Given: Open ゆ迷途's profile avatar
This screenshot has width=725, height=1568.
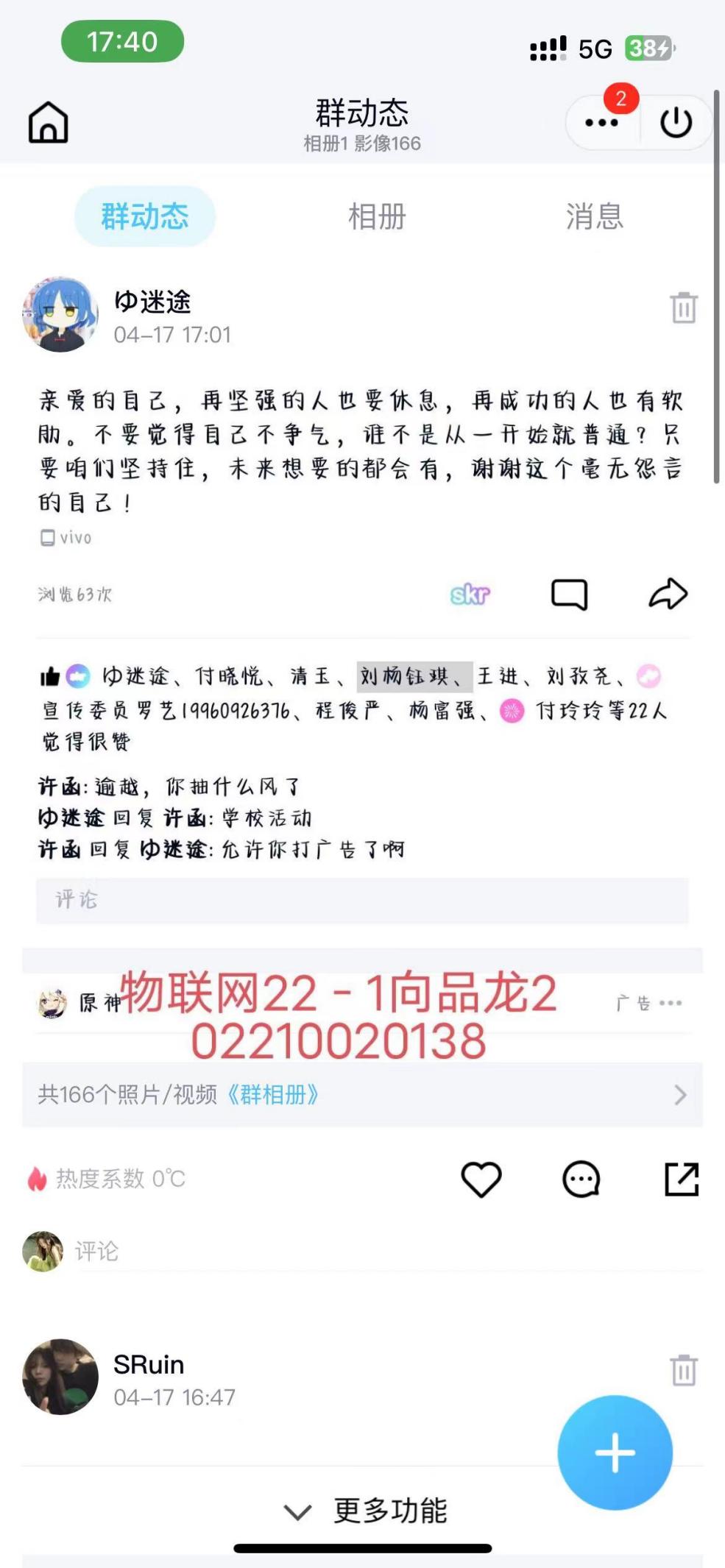Looking at the screenshot, I should 60,315.
